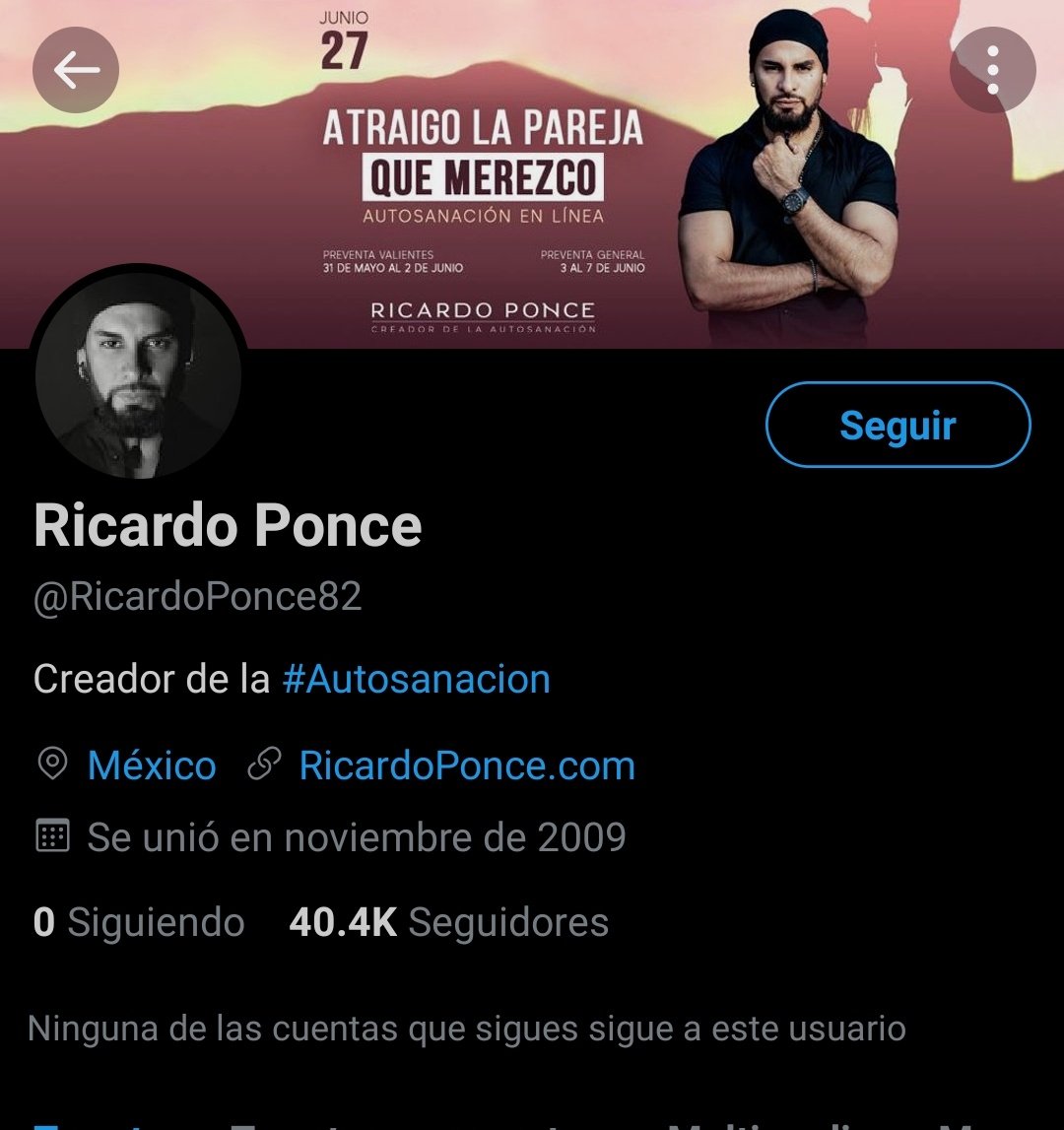
Task: Open the México location link
Action: tap(151, 765)
